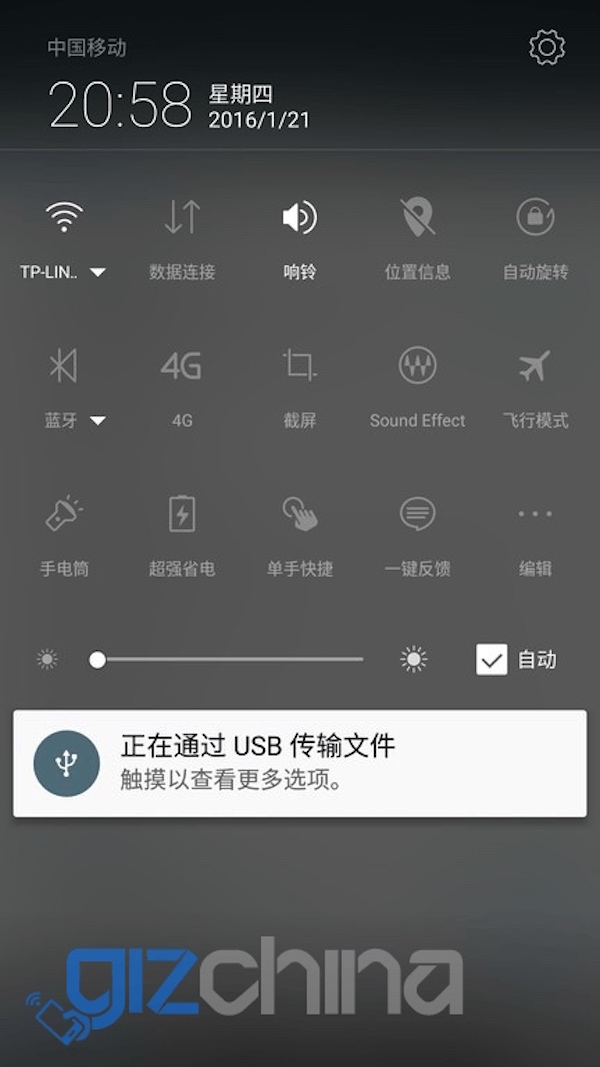Image resolution: width=600 pixels, height=1067 pixels.
Task: Enable airplane mode (飞行模式)
Action: click(x=535, y=367)
